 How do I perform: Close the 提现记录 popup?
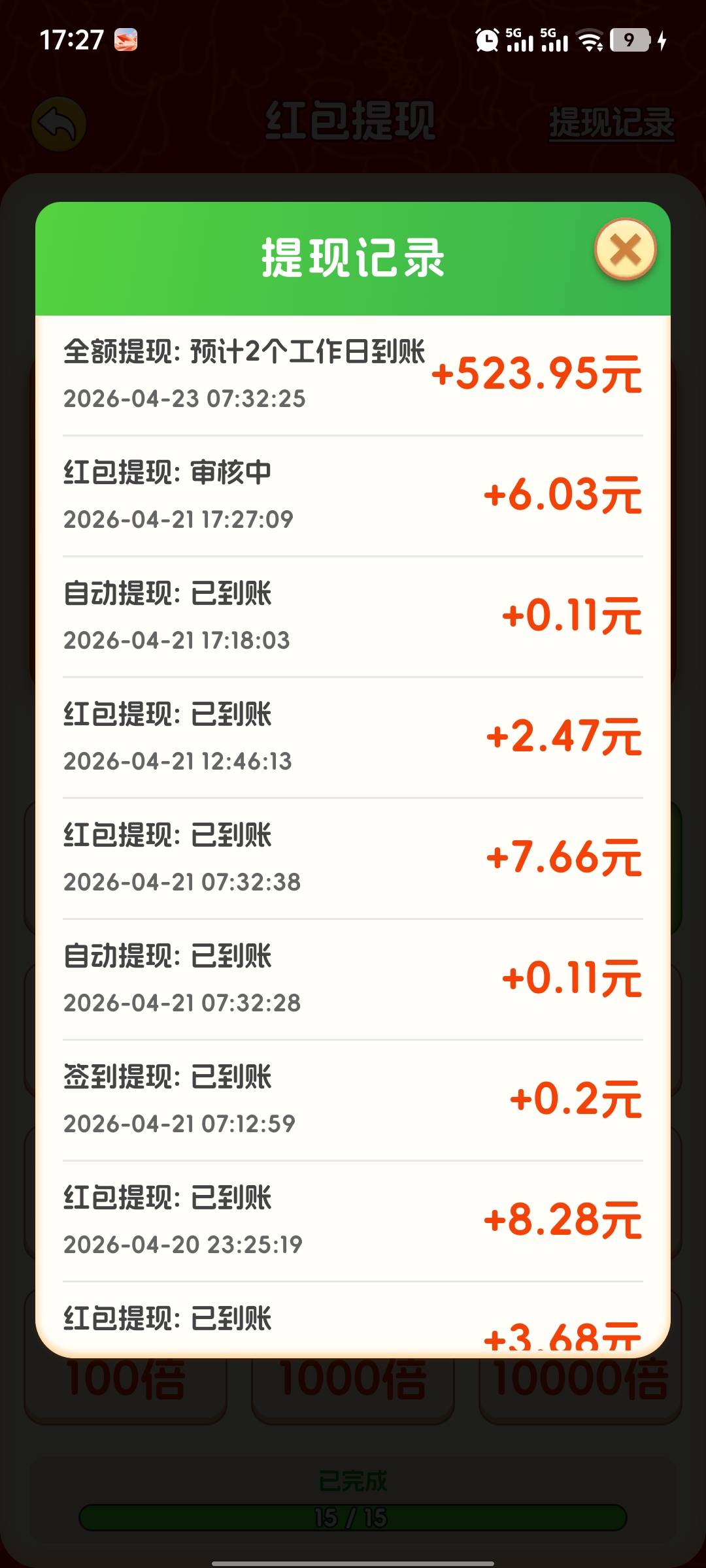(625, 250)
